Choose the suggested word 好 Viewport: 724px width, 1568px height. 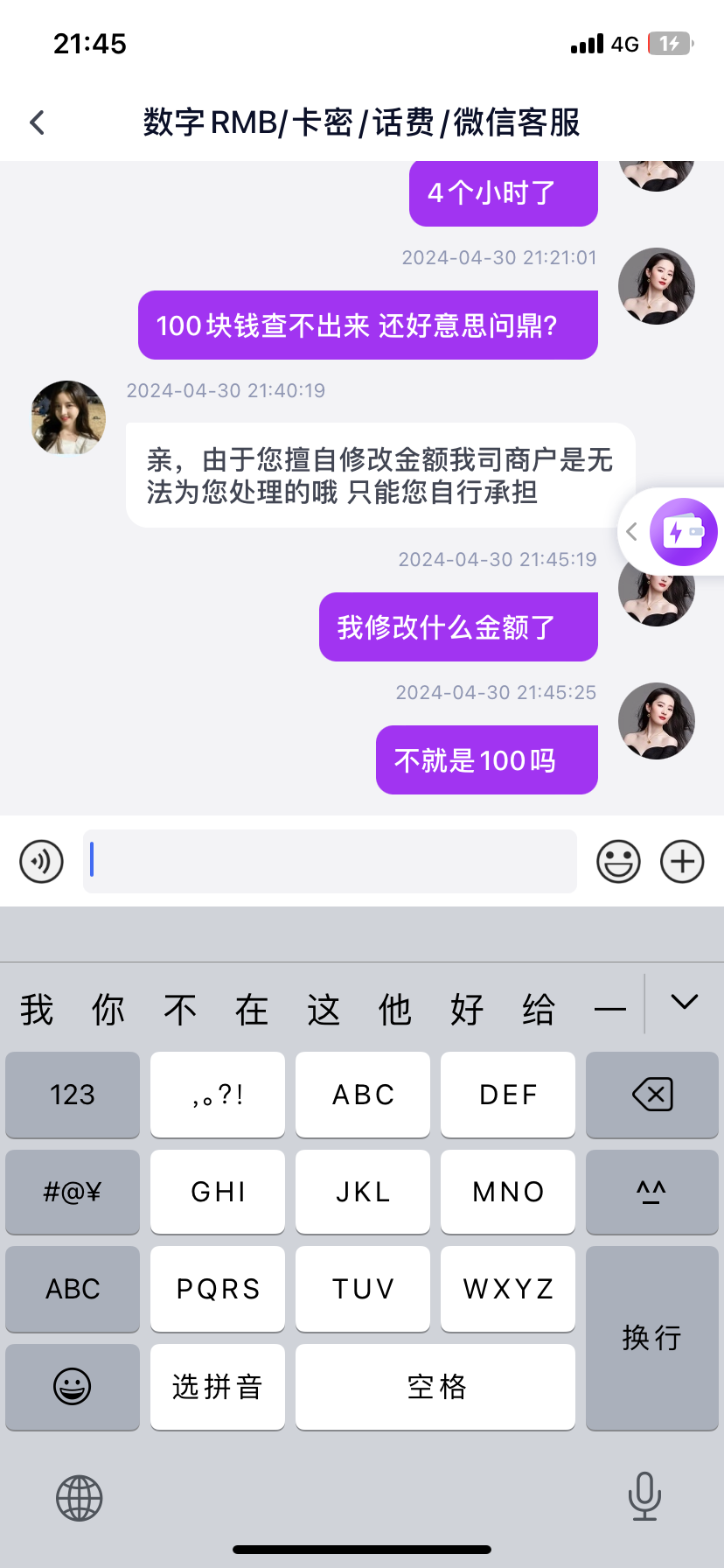point(467,1010)
